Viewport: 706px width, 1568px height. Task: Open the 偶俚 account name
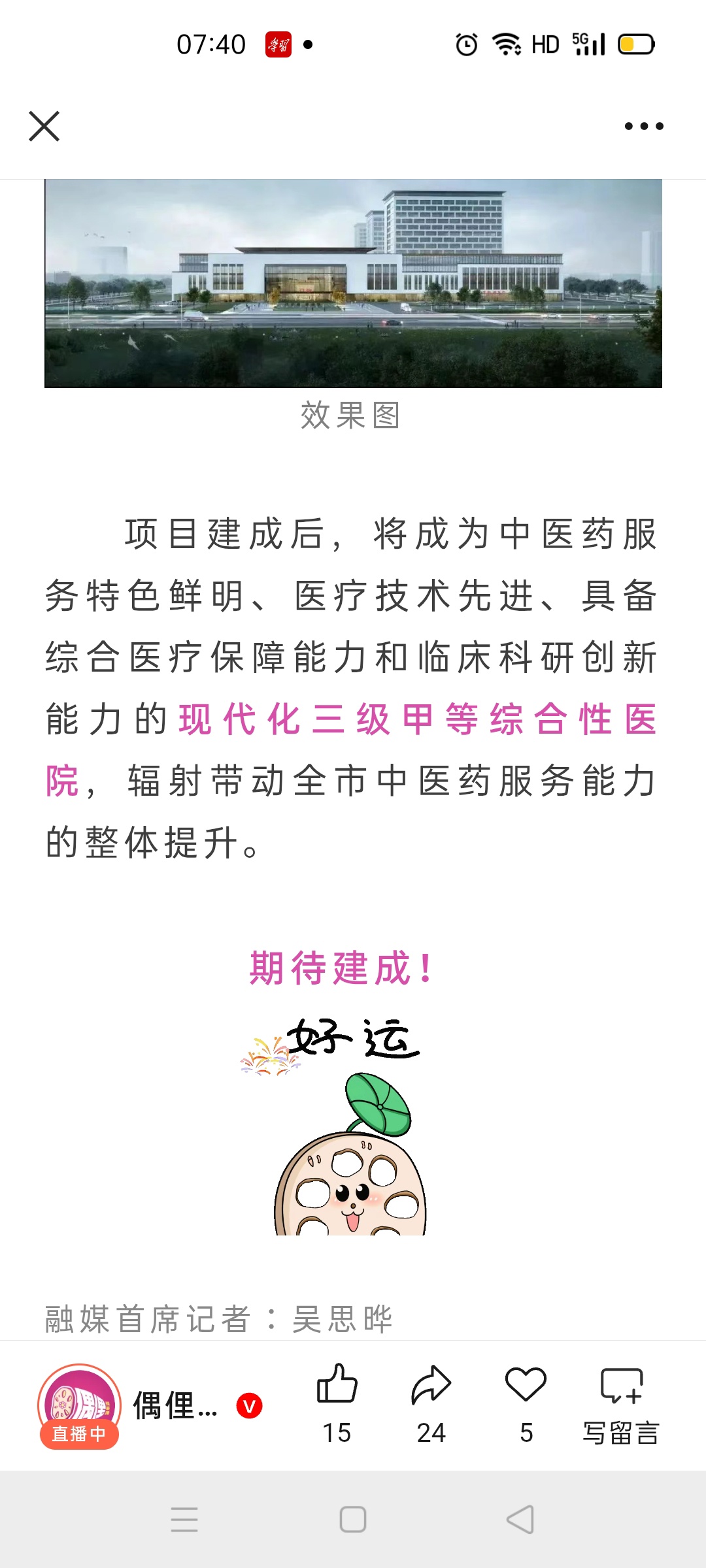pyautogui.click(x=175, y=1406)
